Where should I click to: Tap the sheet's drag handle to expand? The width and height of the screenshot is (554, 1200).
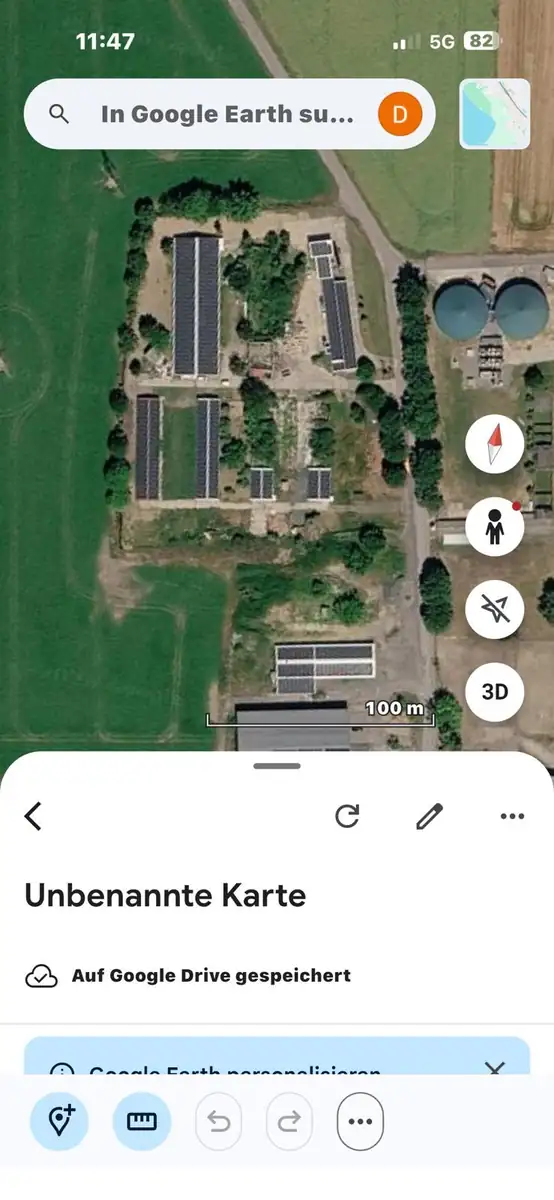[277, 766]
